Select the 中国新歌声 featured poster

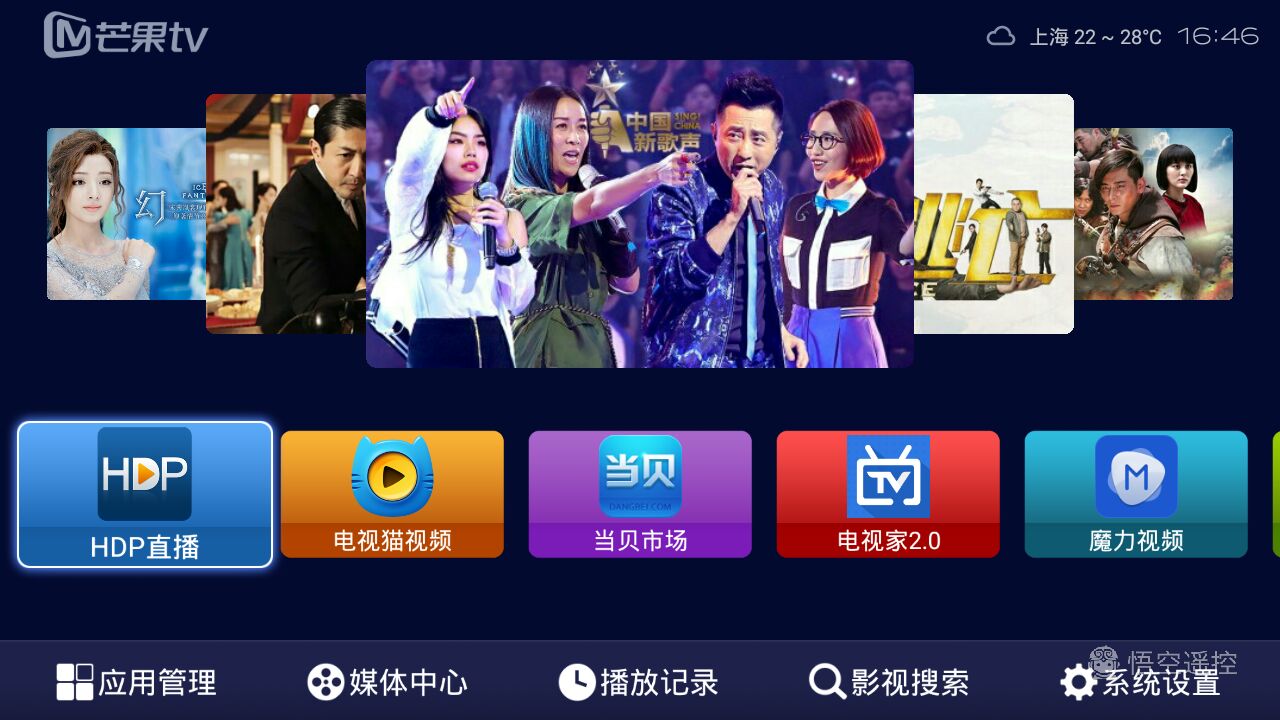(640, 214)
